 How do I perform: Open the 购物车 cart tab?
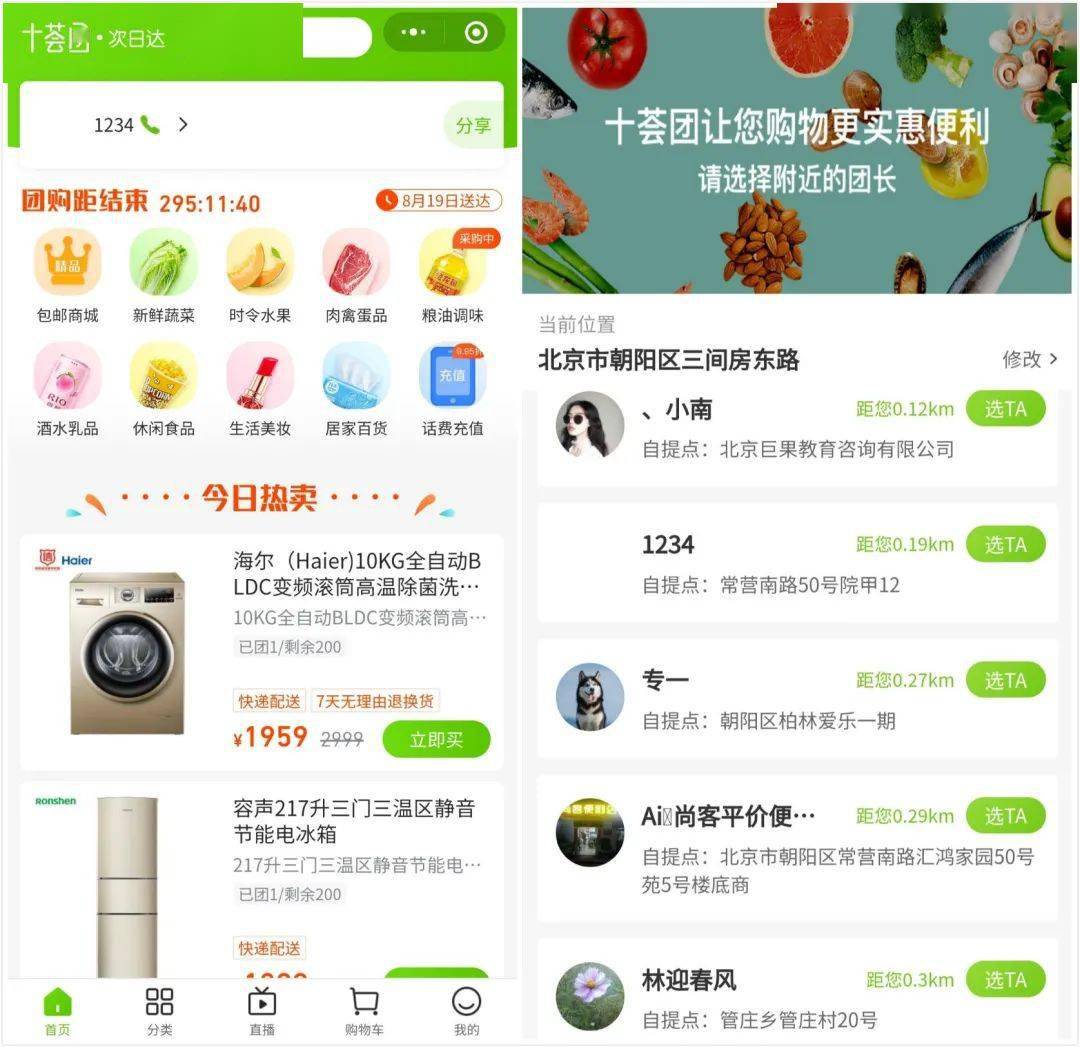[364, 1012]
